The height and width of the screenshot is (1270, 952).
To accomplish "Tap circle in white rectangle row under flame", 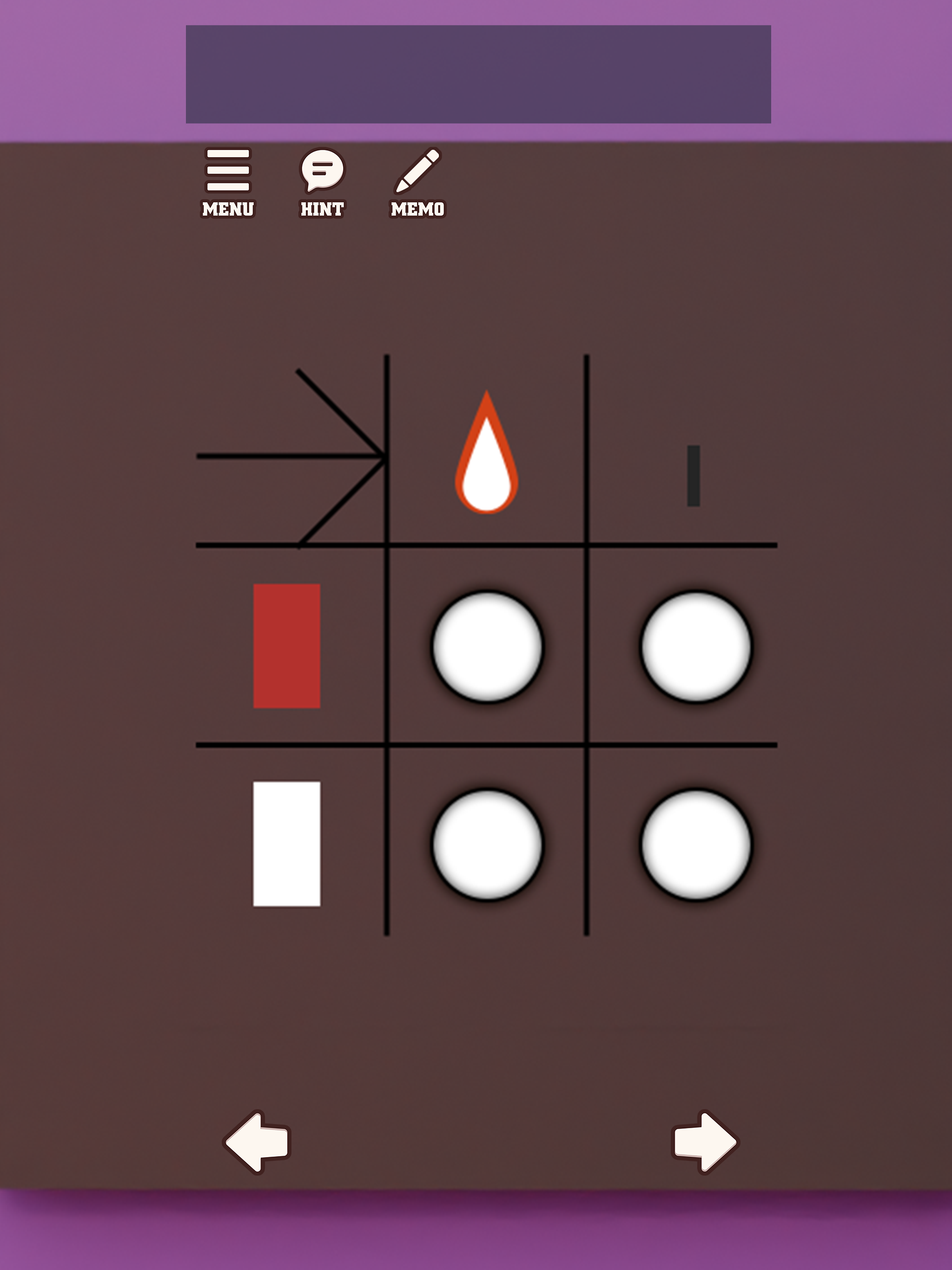I will click(487, 844).
